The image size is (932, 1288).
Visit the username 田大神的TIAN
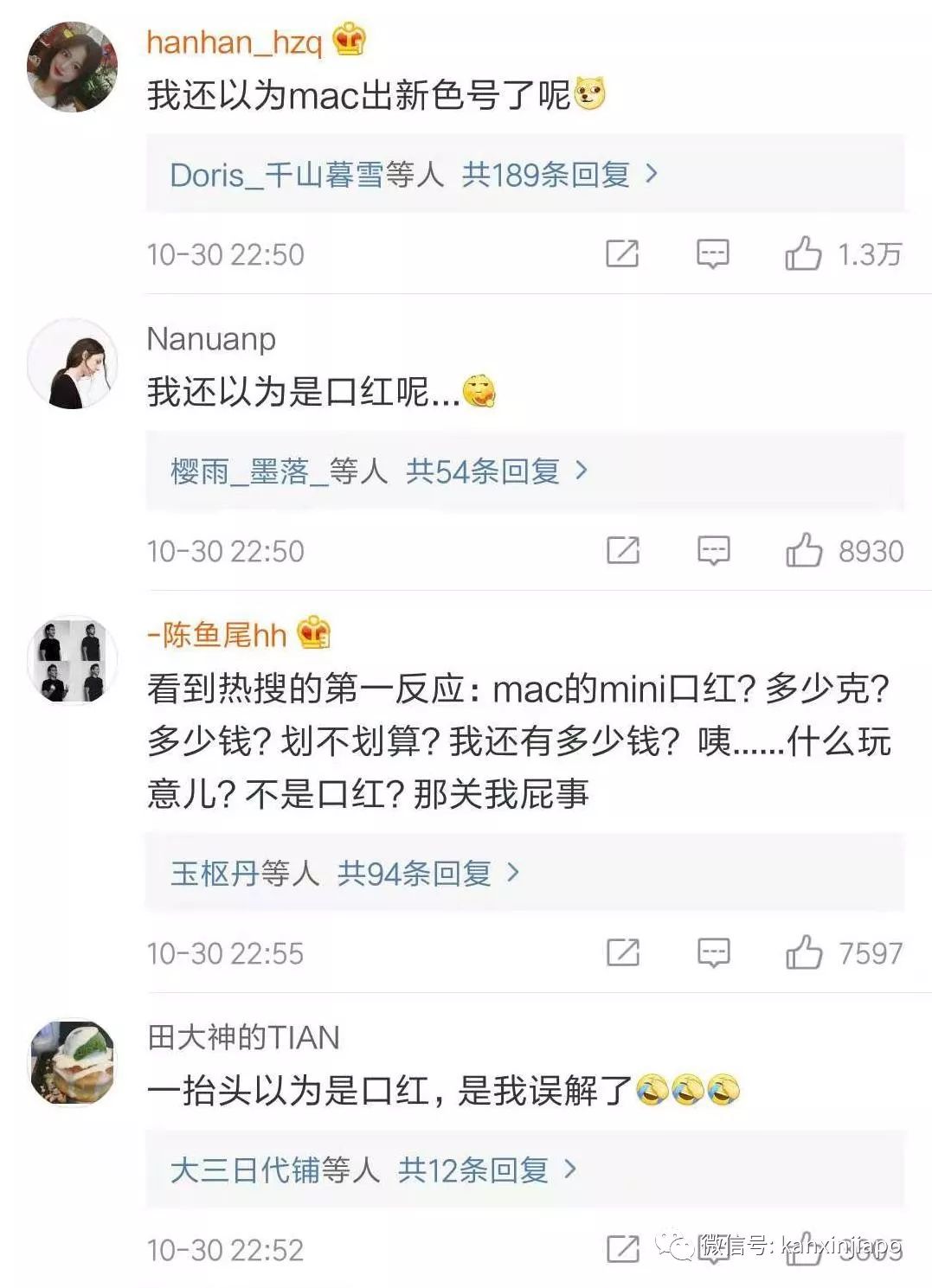click(243, 1037)
